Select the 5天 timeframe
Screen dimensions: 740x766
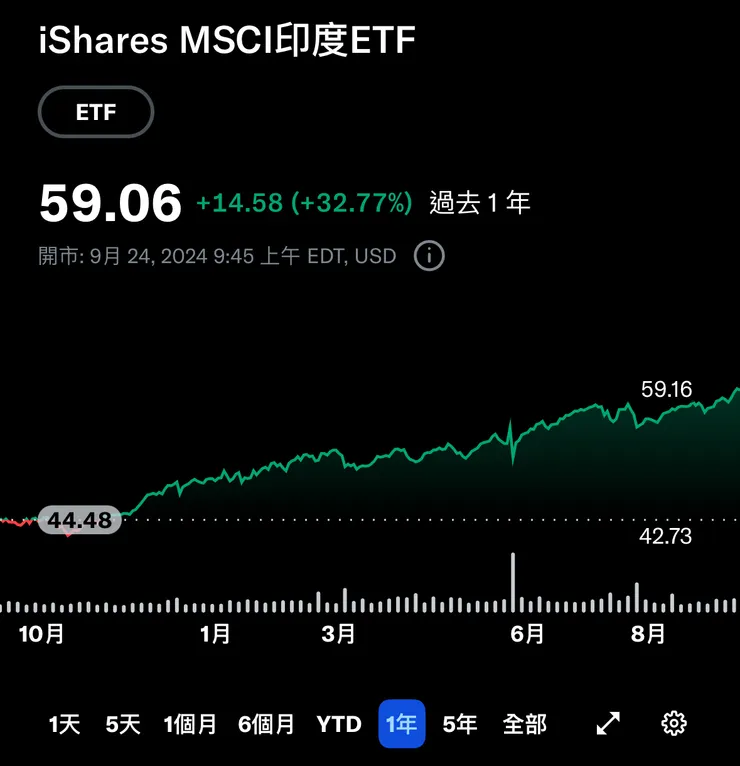[x=120, y=723]
